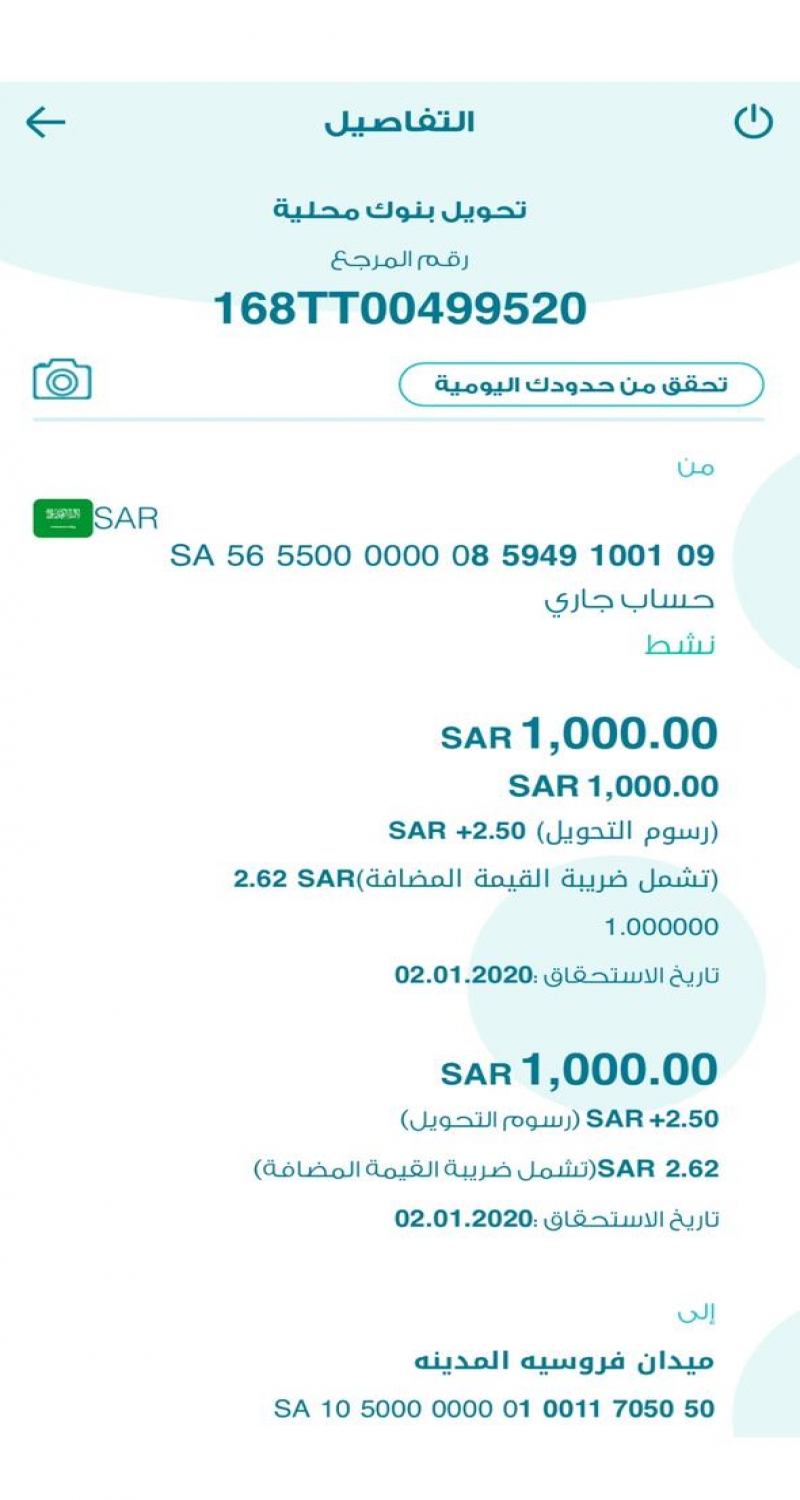Go back using the arrow icon

45,122
